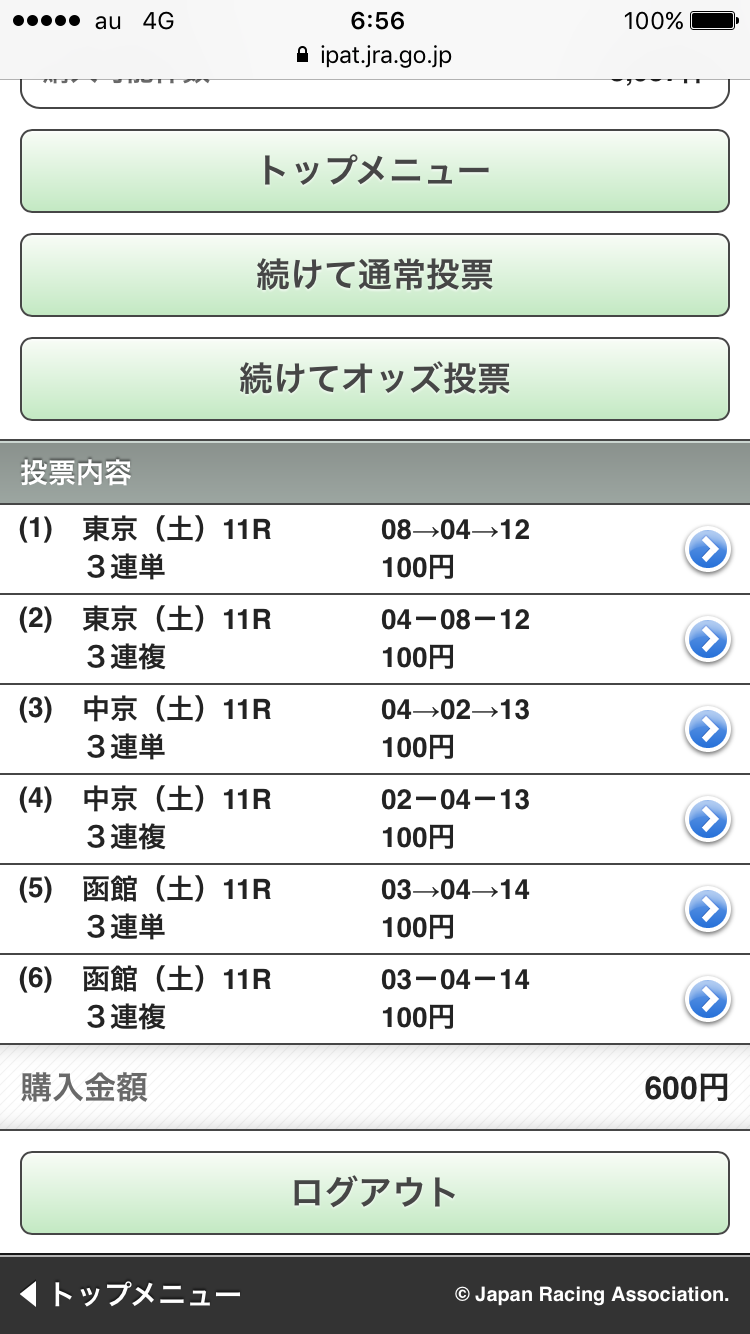Open bet (5) 函館 3連単 03→04→14
This screenshot has height=1334, width=750.
tap(708, 910)
